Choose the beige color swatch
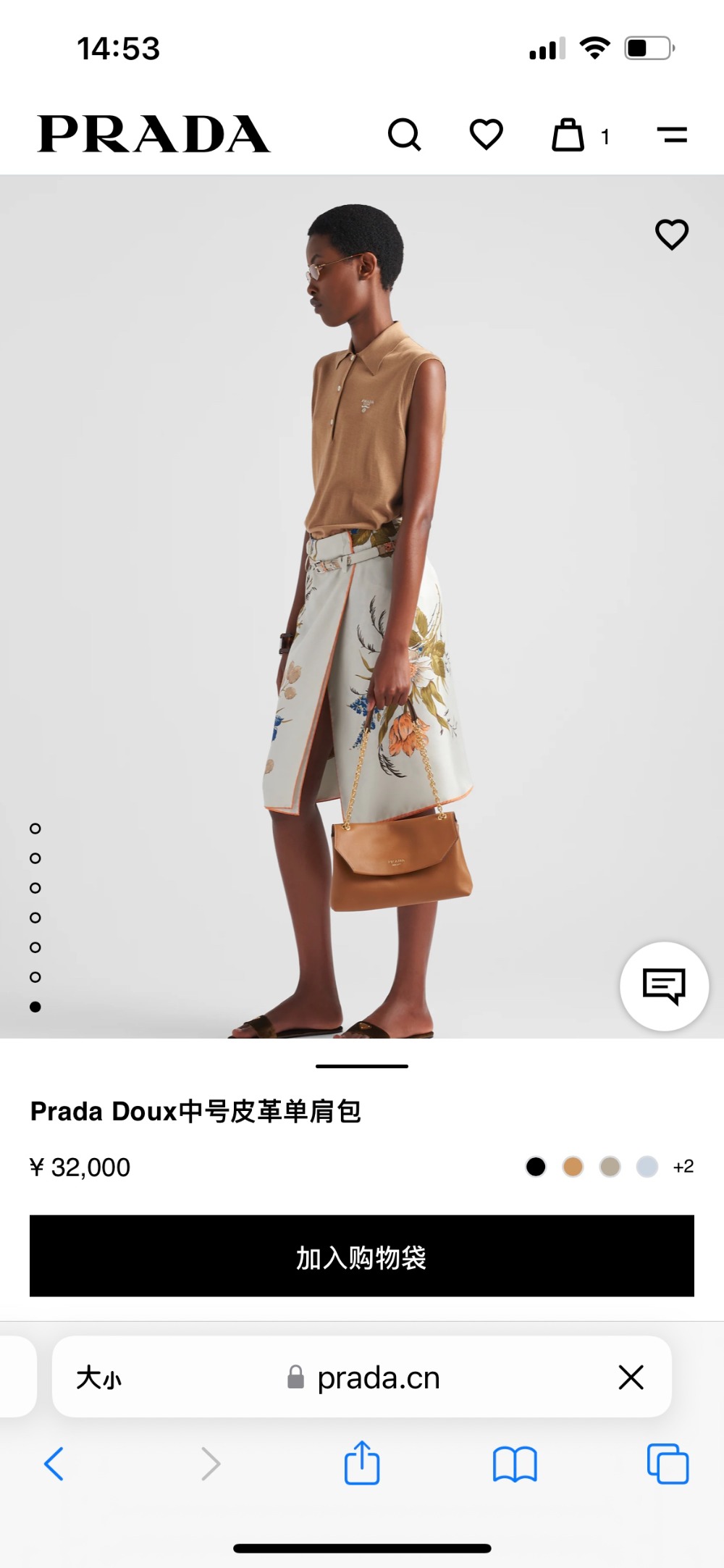724x1568 pixels. click(610, 1167)
